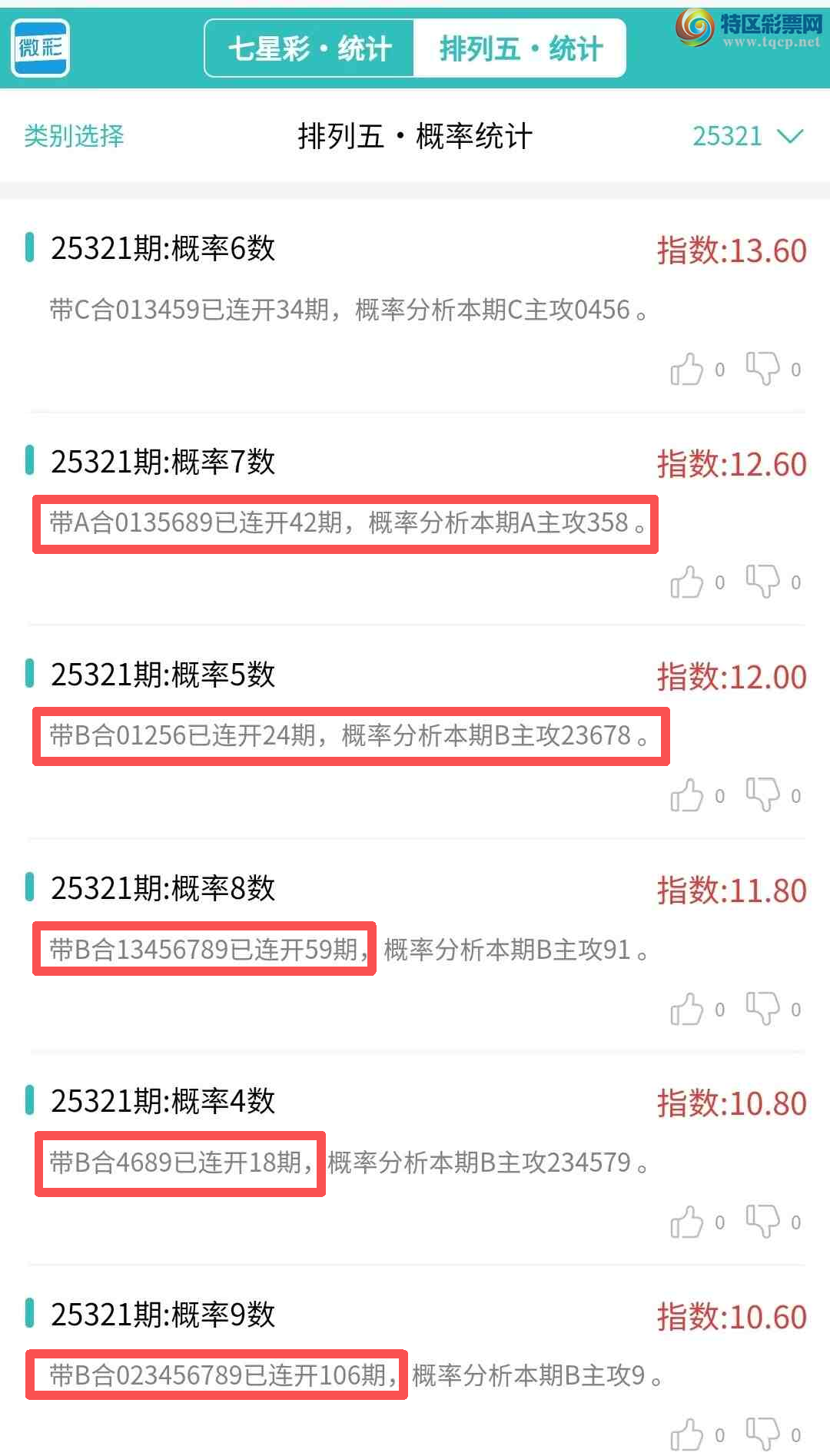Like the 概率9数 entry
Image resolution: width=830 pixels, height=1456 pixels.
[x=687, y=1434]
